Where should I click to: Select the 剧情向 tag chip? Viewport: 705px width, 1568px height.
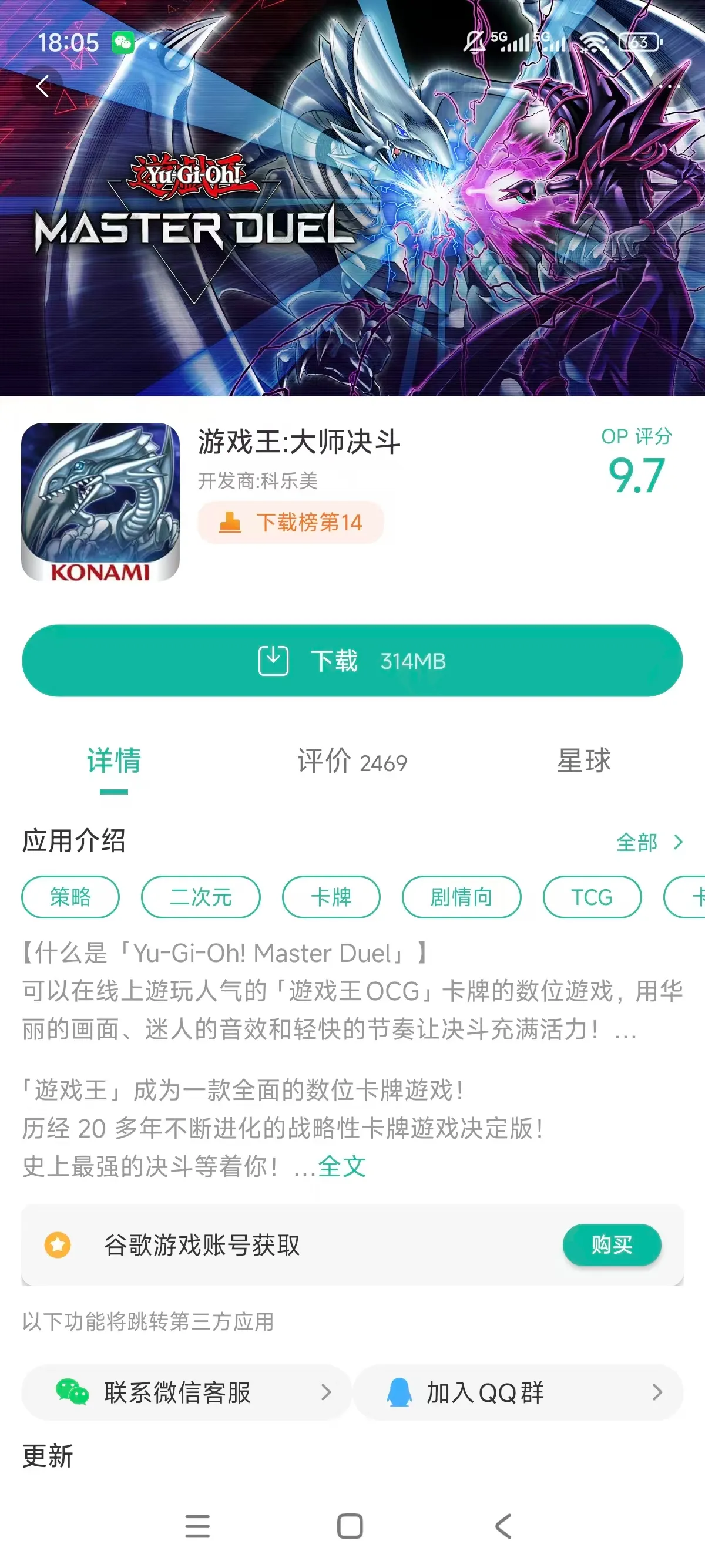[461, 897]
